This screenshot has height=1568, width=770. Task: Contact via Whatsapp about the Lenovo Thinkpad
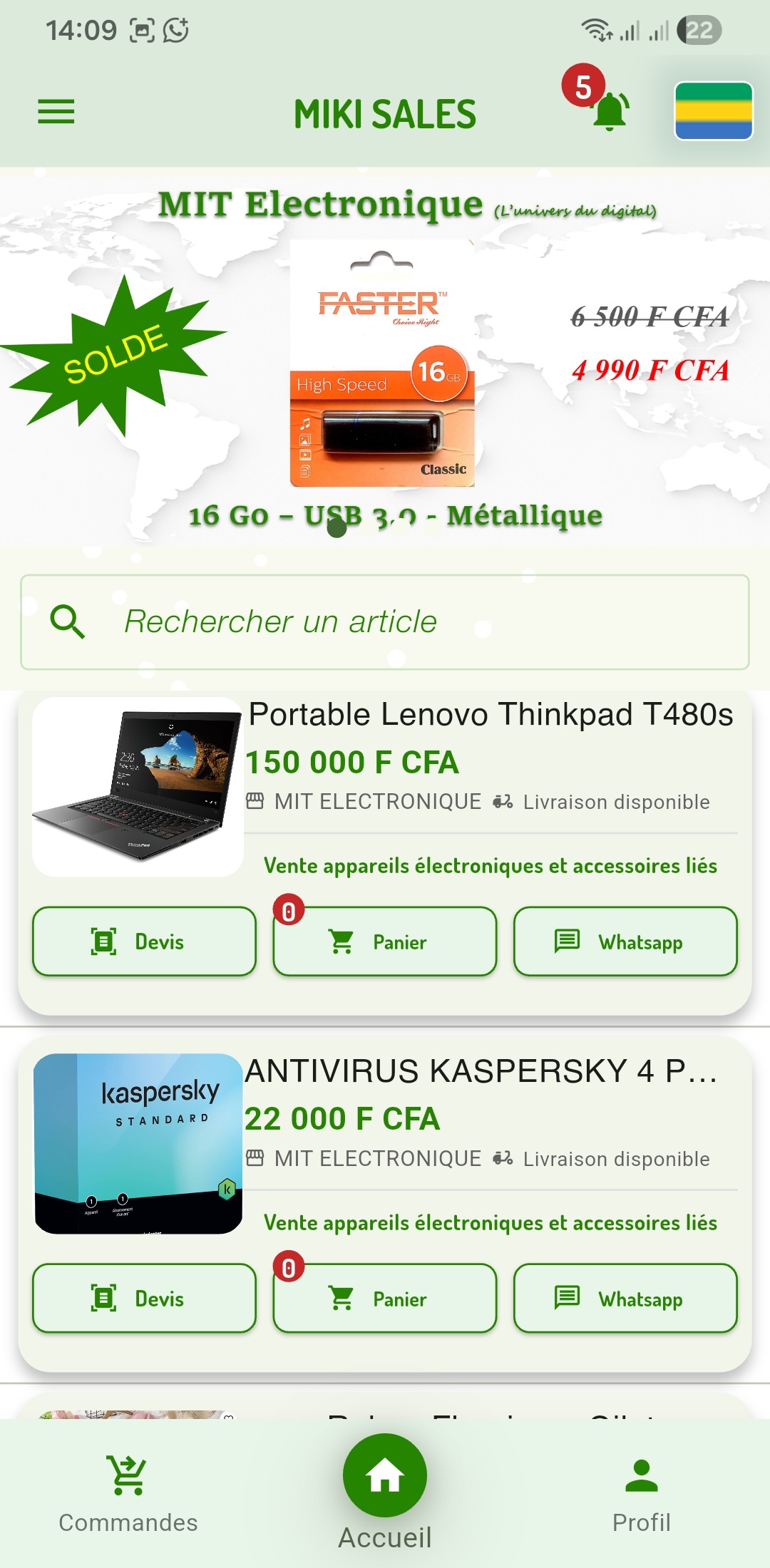[x=625, y=942]
